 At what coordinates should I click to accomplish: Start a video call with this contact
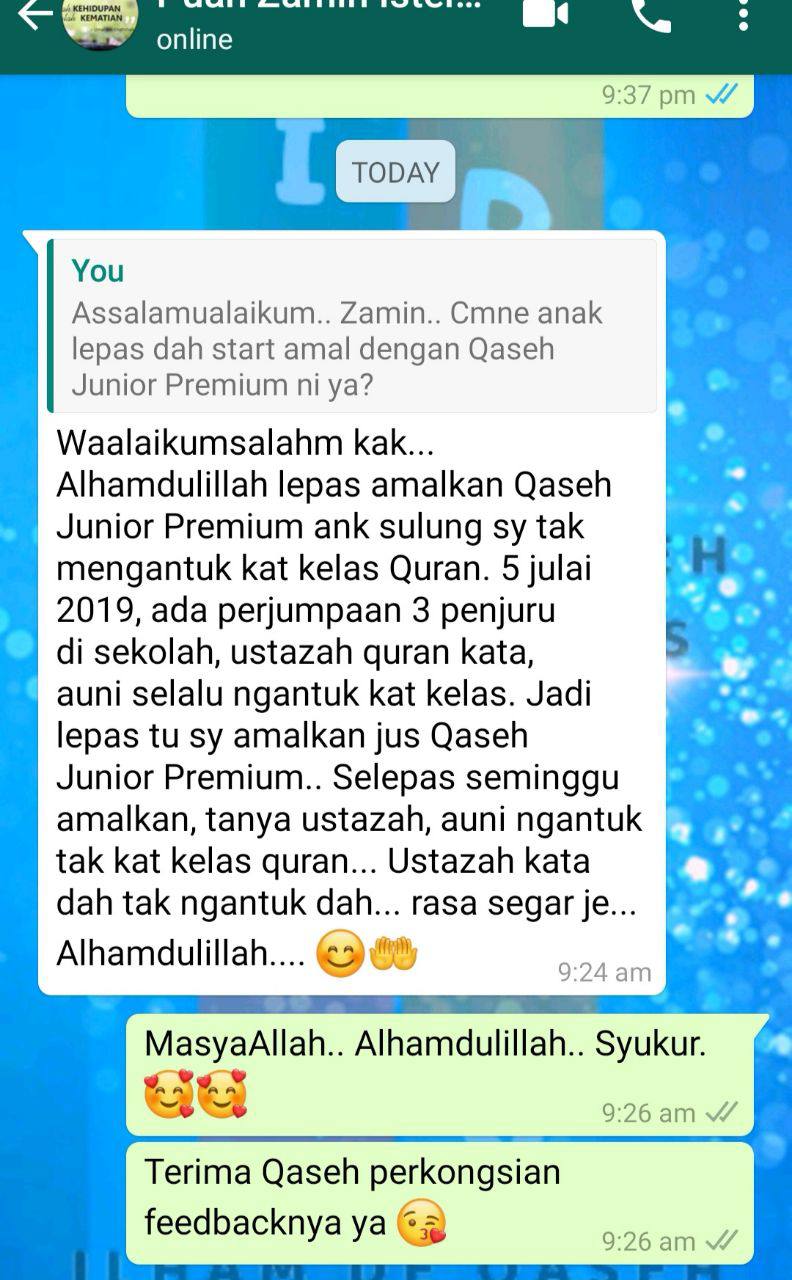546,14
